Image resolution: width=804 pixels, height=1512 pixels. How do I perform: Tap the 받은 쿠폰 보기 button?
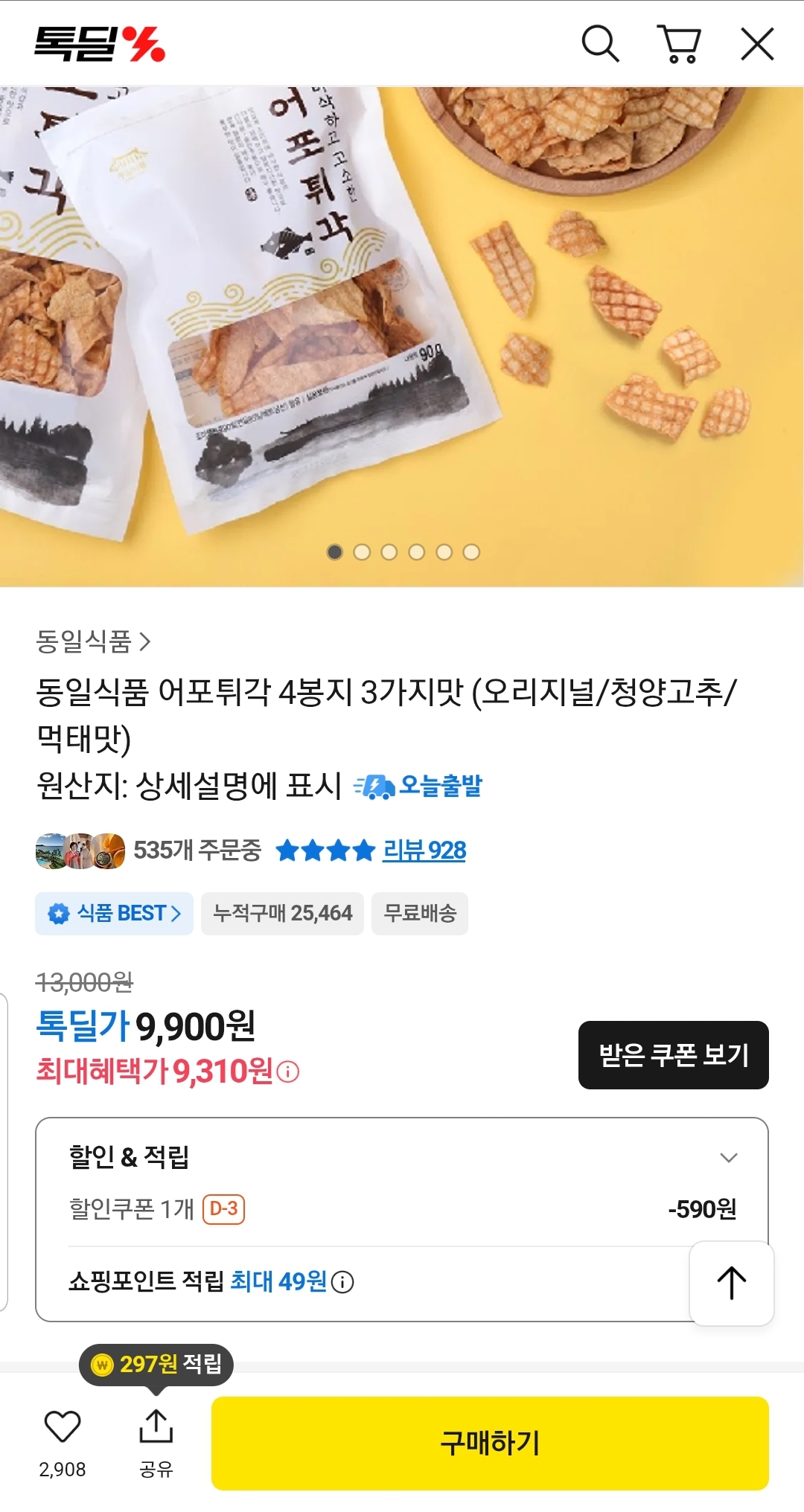673,1055
